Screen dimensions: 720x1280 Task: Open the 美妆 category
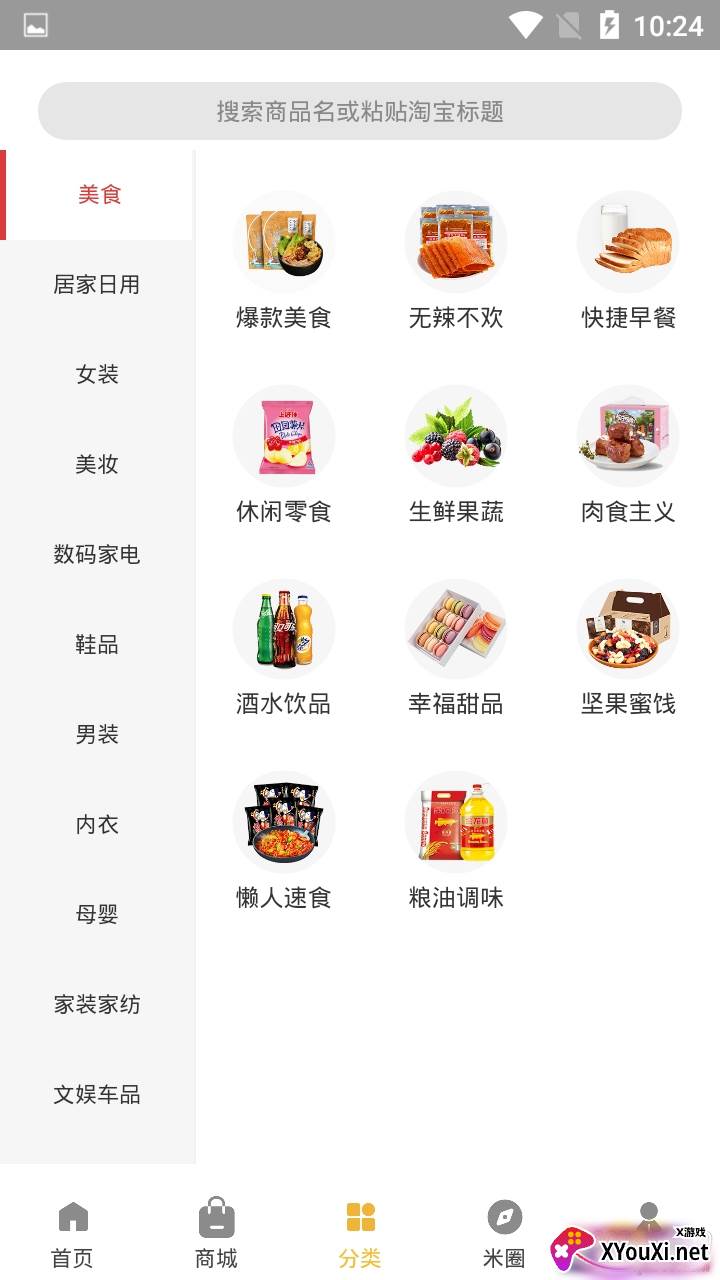coord(97,465)
